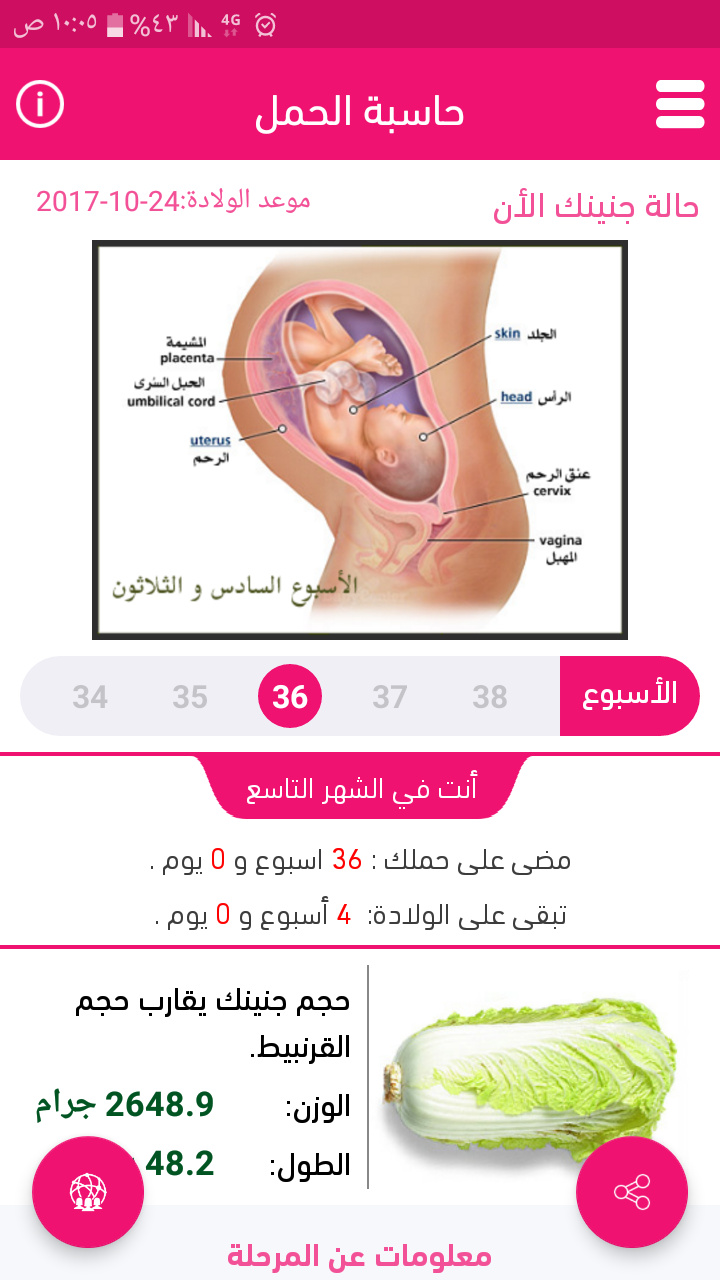Open the hamburger menu
The image size is (720, 1280).
tap(680, 104)
